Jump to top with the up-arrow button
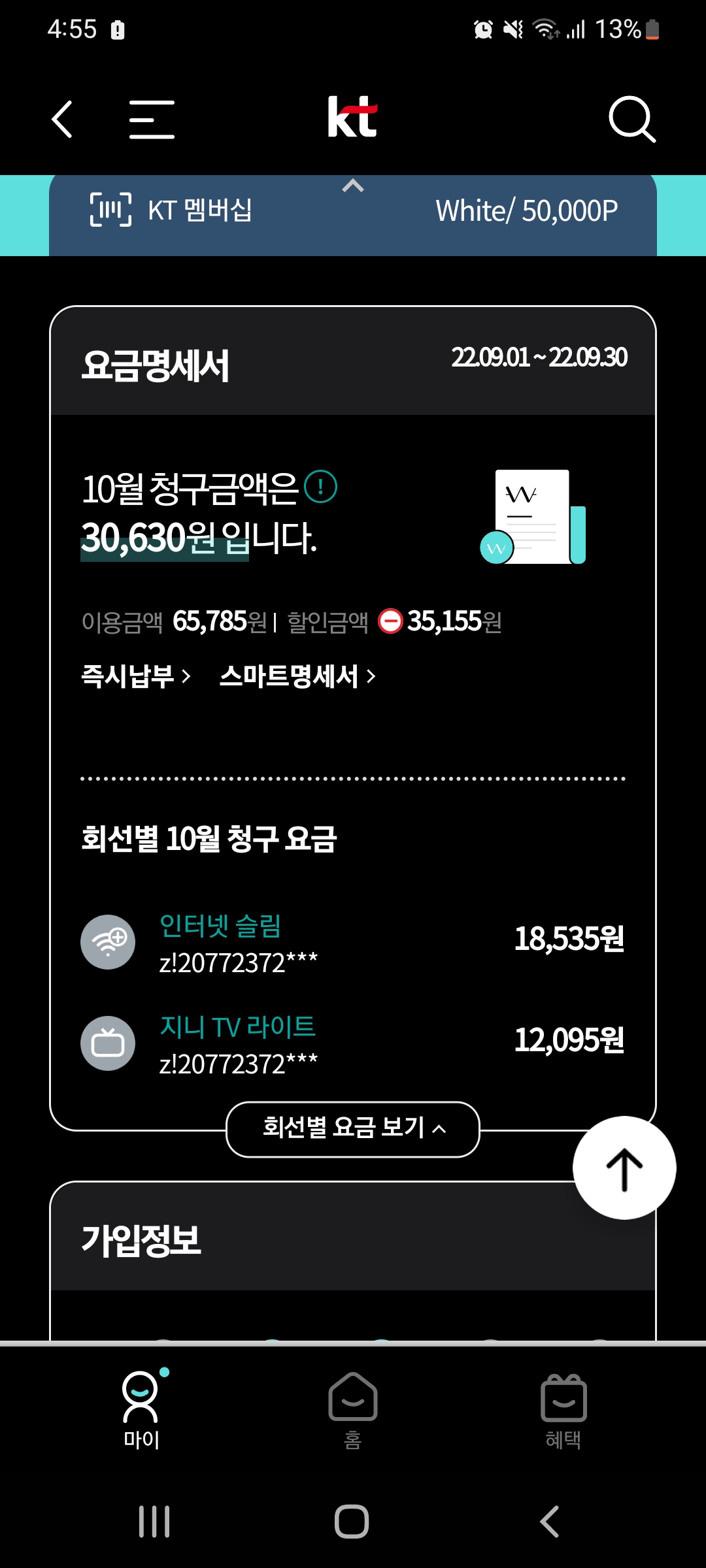 [x=624, y=1168]
